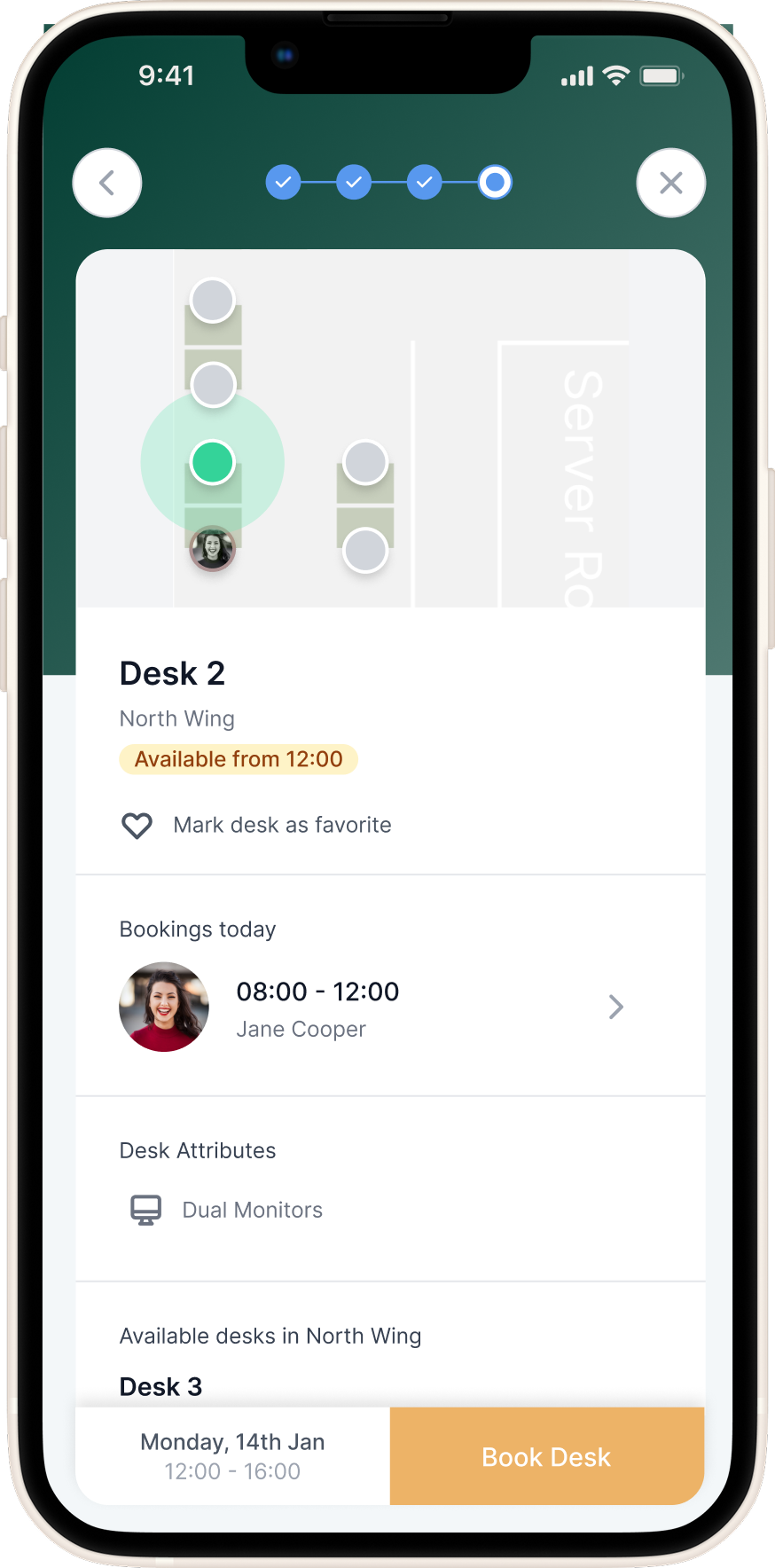Tap Jane Cooper's avatar marker on the map
Viewport: 775px width, 1568px height.
click(x=213, y=549)
